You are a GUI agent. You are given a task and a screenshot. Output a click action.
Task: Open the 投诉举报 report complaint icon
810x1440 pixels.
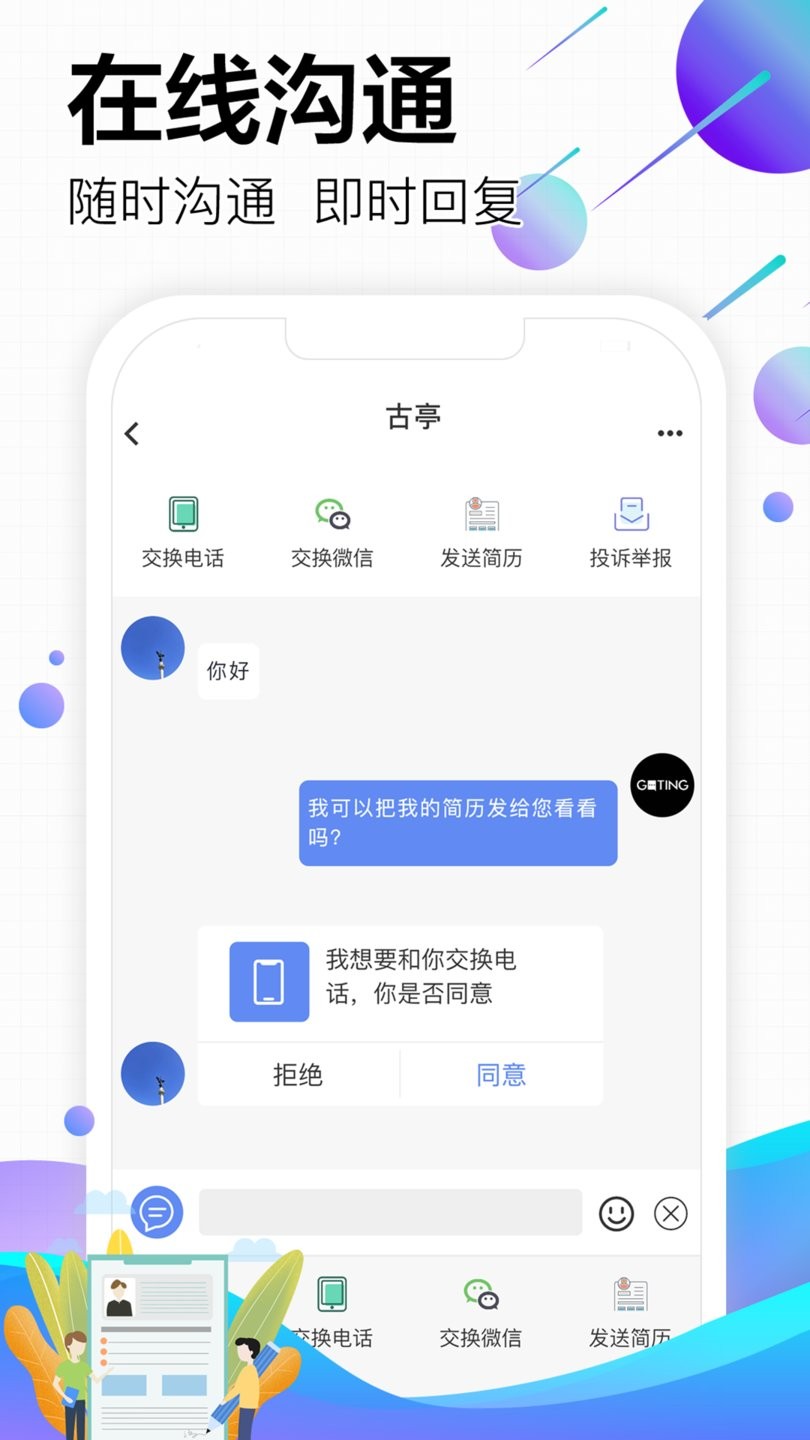(x=631, y=515)
